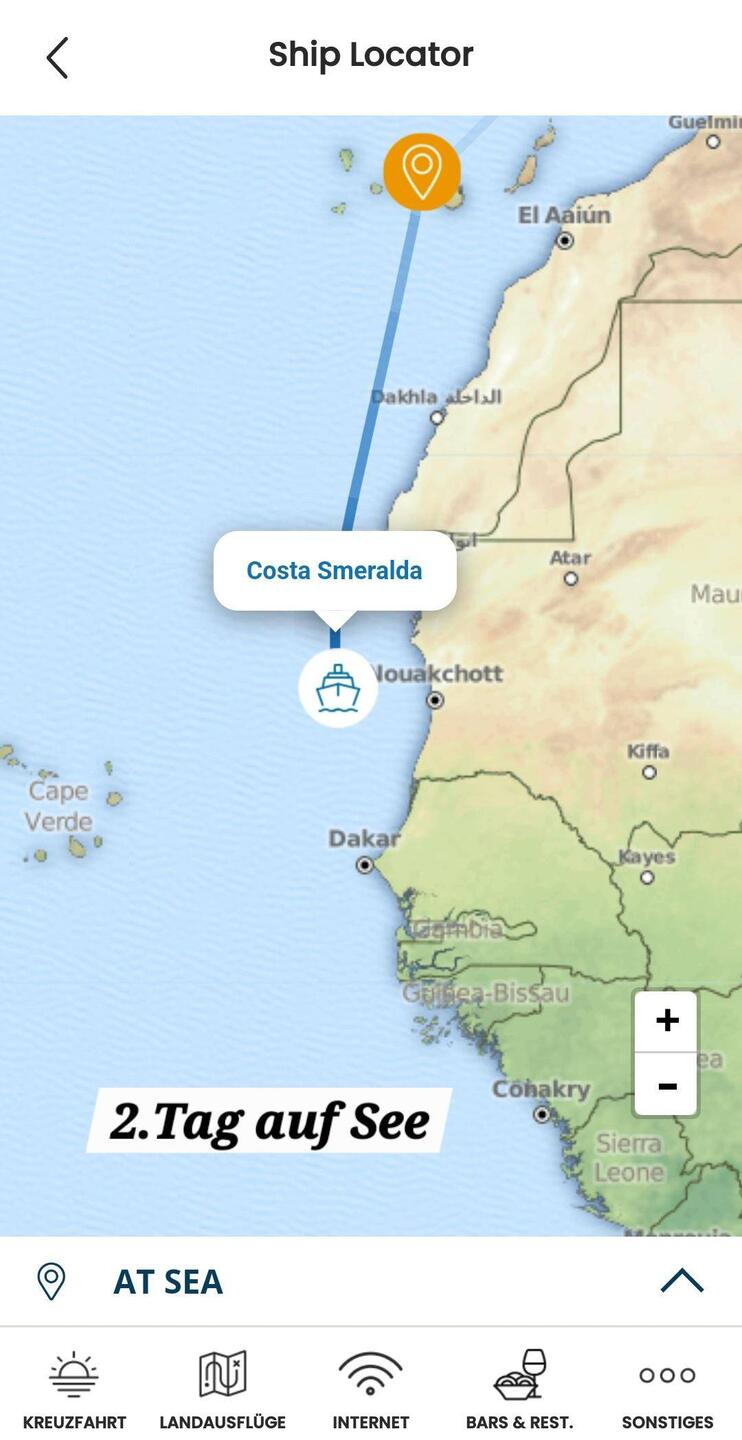Tap the Costa Smeralda ship marker
The height and width of the screenshot is (1440, 742).
point(338,688)
